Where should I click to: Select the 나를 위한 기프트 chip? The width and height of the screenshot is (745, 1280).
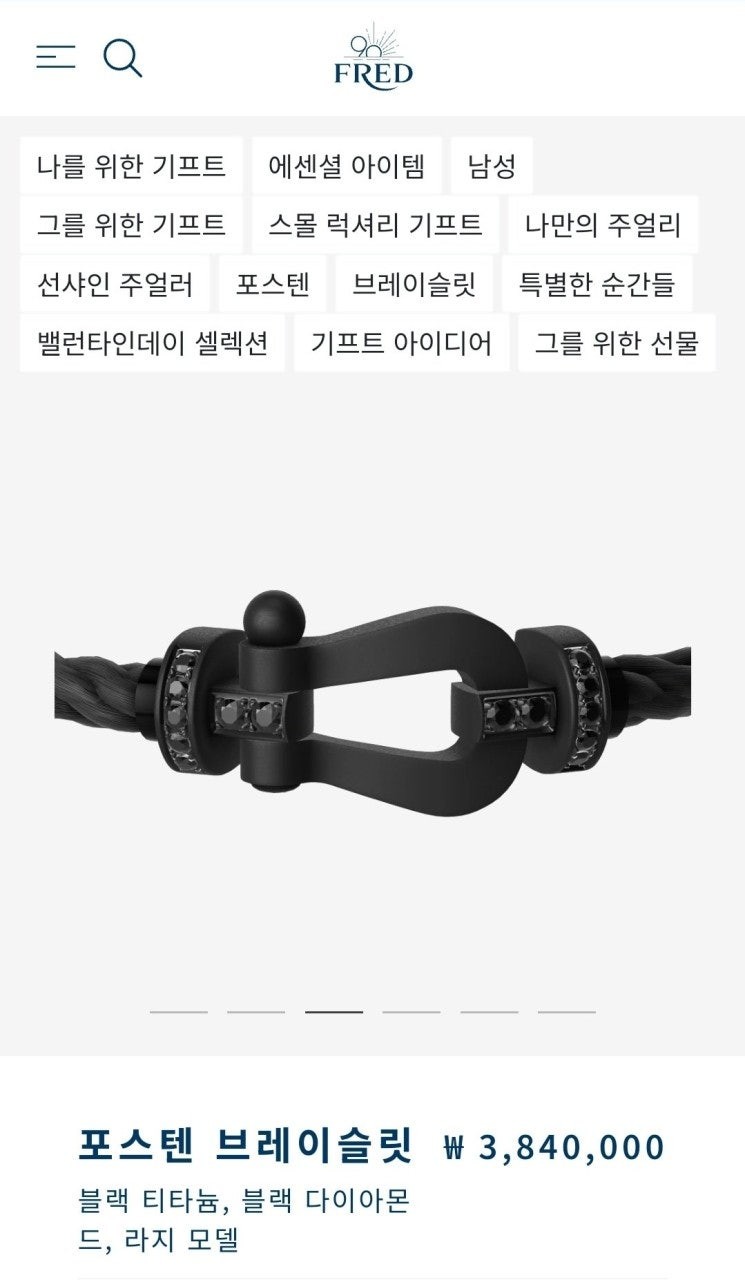point(131,166)
